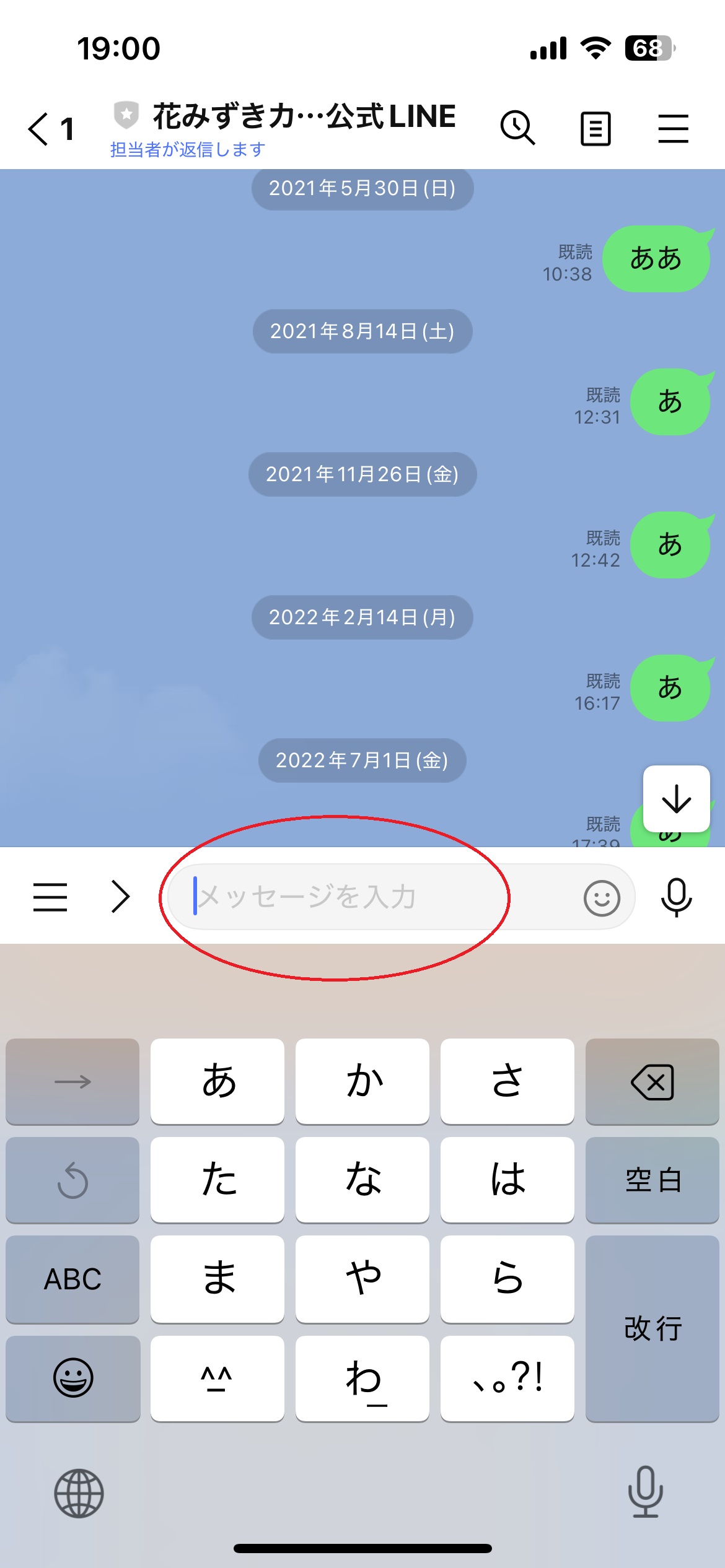Open the rich menu beside message field
The image size is (725, 1568).
50,897
